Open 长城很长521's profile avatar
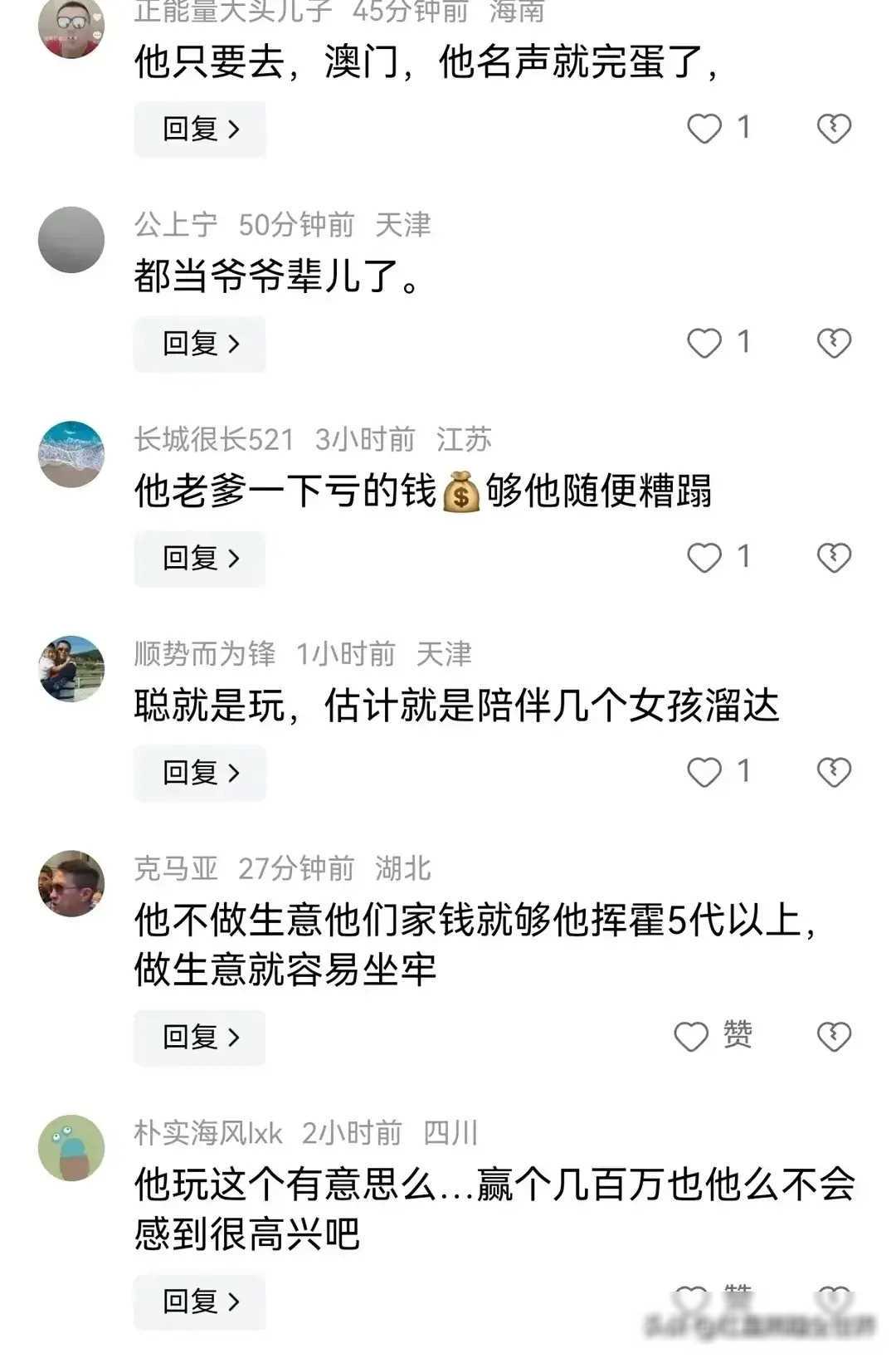Image resolution: width=896 pixels, height=1358 pixels. click(71, 454)
